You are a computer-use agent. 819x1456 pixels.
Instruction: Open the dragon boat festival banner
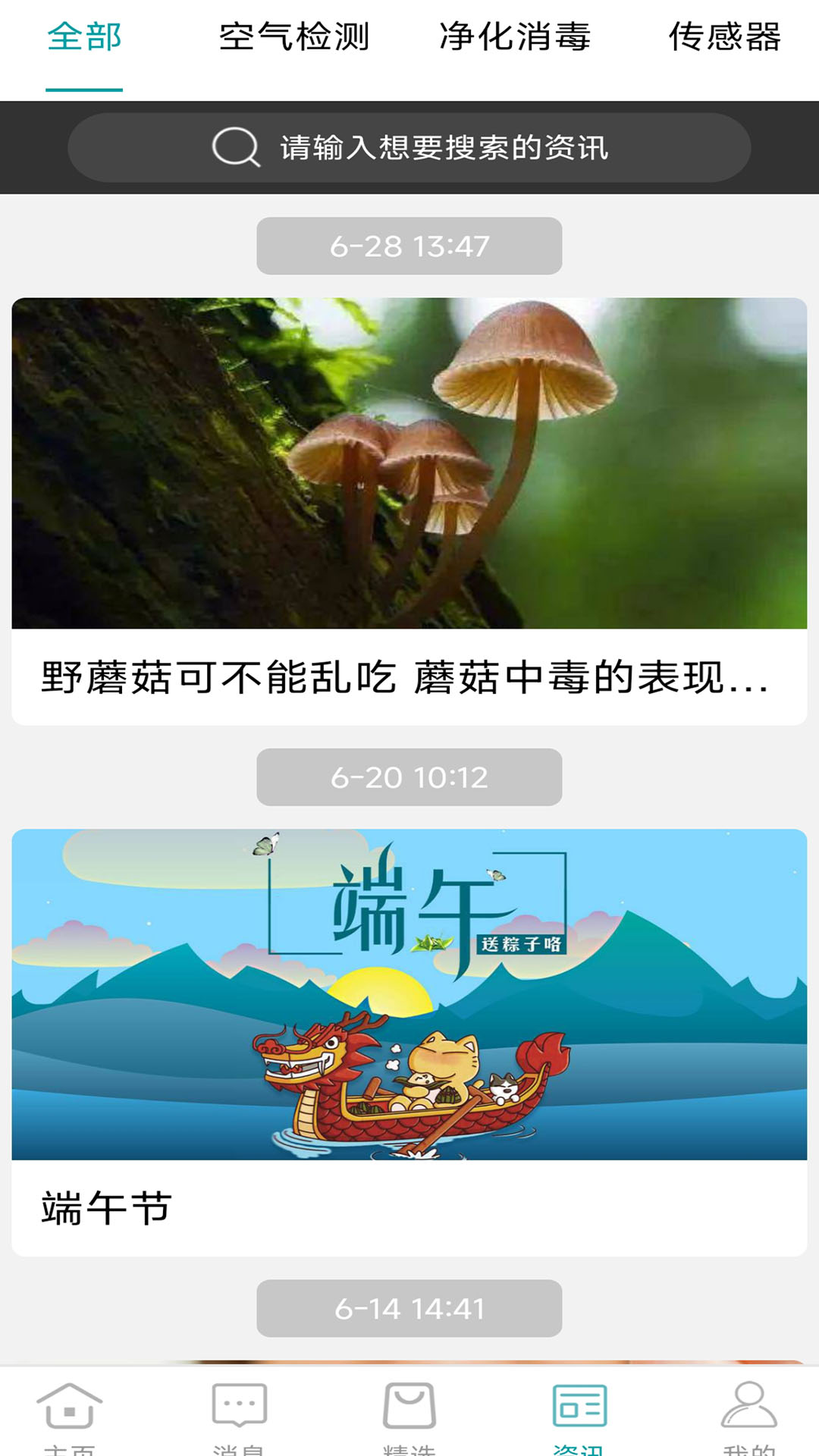click(x=409, y=993)
